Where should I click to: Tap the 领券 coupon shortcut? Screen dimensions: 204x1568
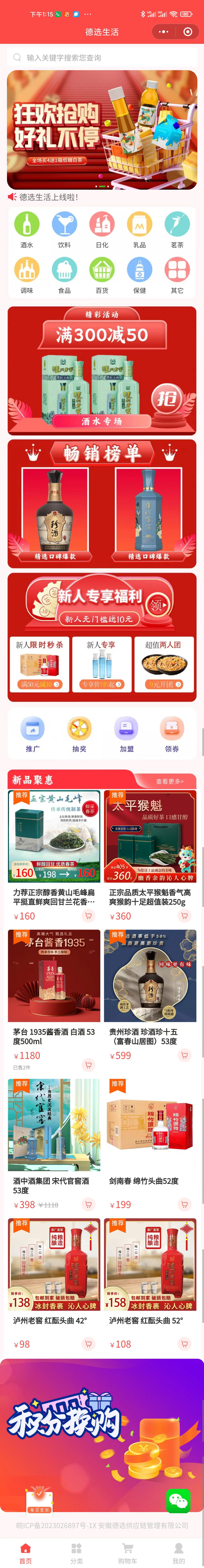(172, 734)
